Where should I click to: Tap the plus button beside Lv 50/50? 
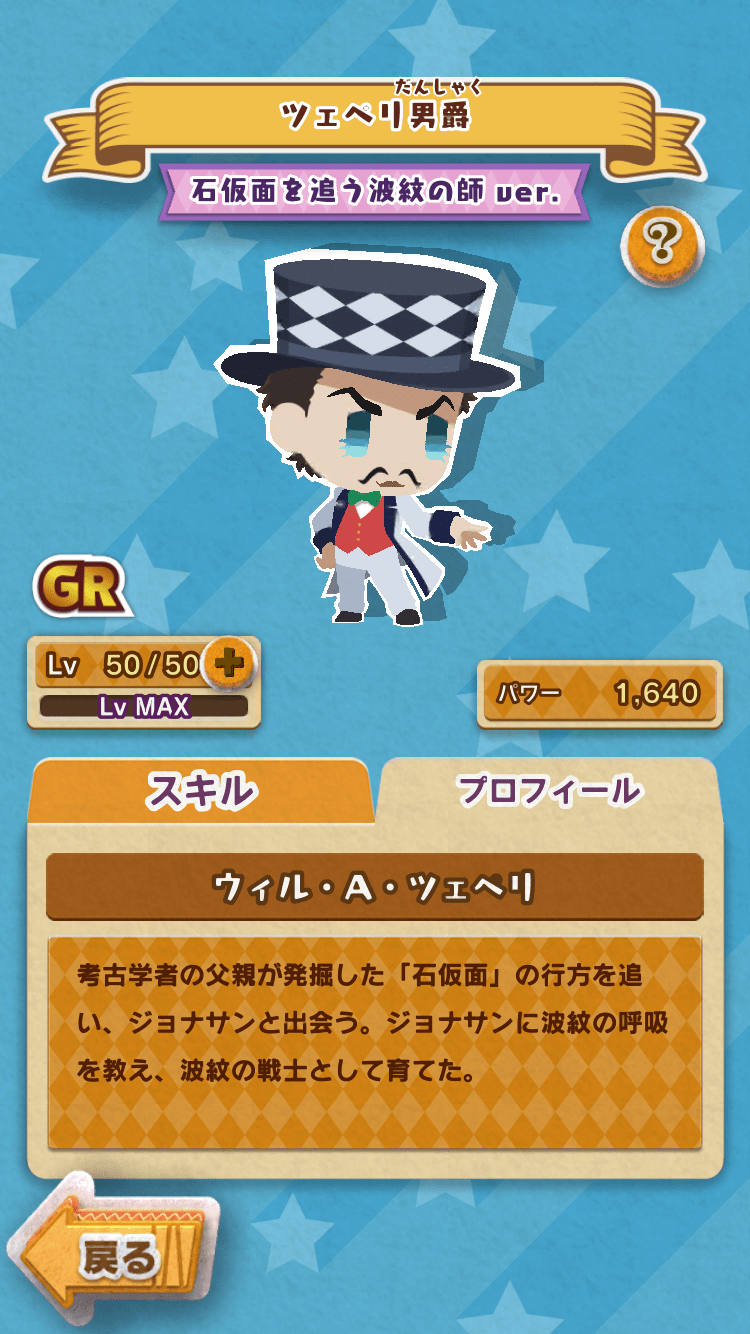click(x=230, y=663)
